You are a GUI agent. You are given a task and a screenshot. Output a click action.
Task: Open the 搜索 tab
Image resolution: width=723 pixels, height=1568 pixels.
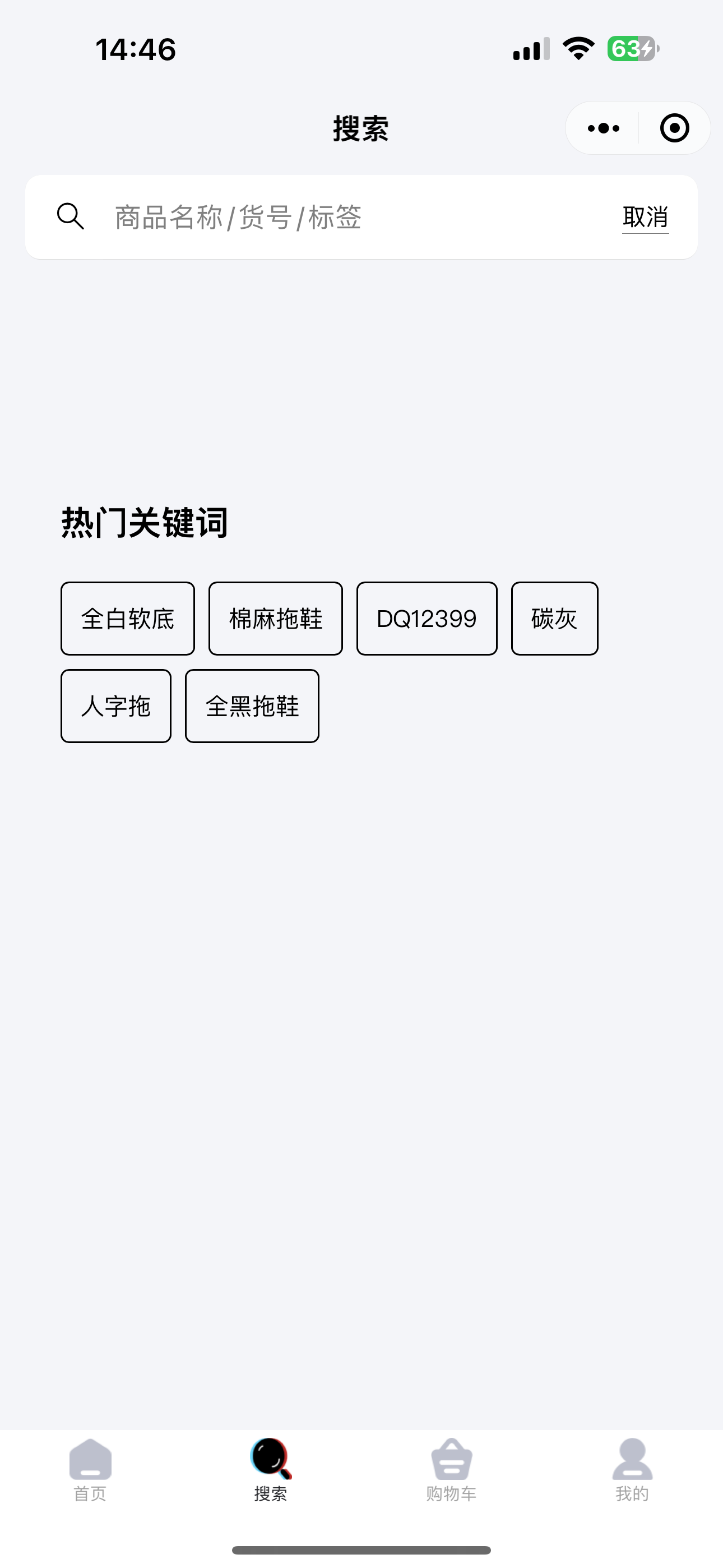pyautogui.click(x=271, y=1469)
